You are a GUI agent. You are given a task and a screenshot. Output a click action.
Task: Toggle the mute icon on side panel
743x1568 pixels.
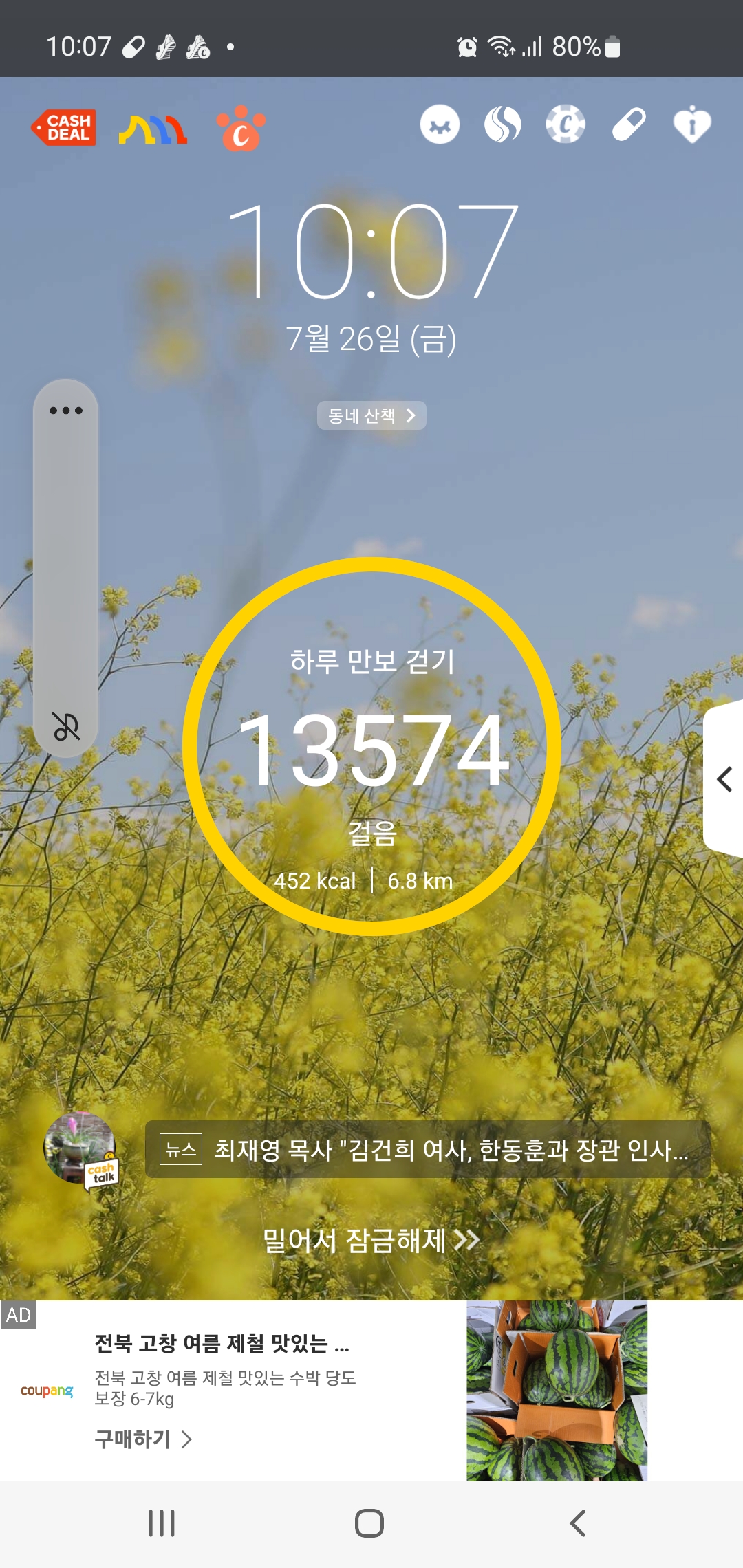[x=66, y=726]
